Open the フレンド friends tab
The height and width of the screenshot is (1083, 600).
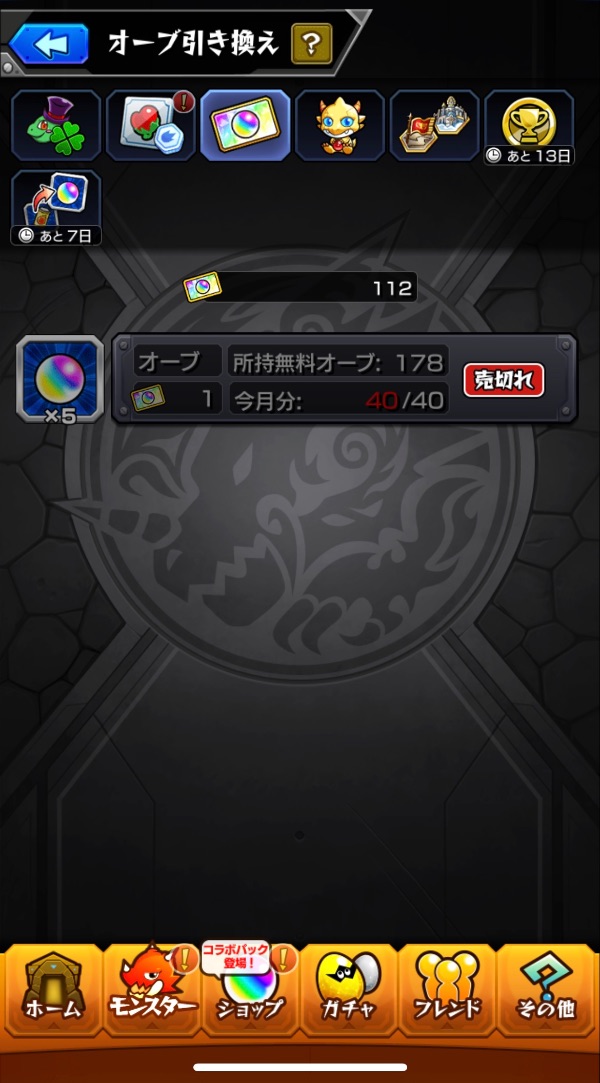447,990
